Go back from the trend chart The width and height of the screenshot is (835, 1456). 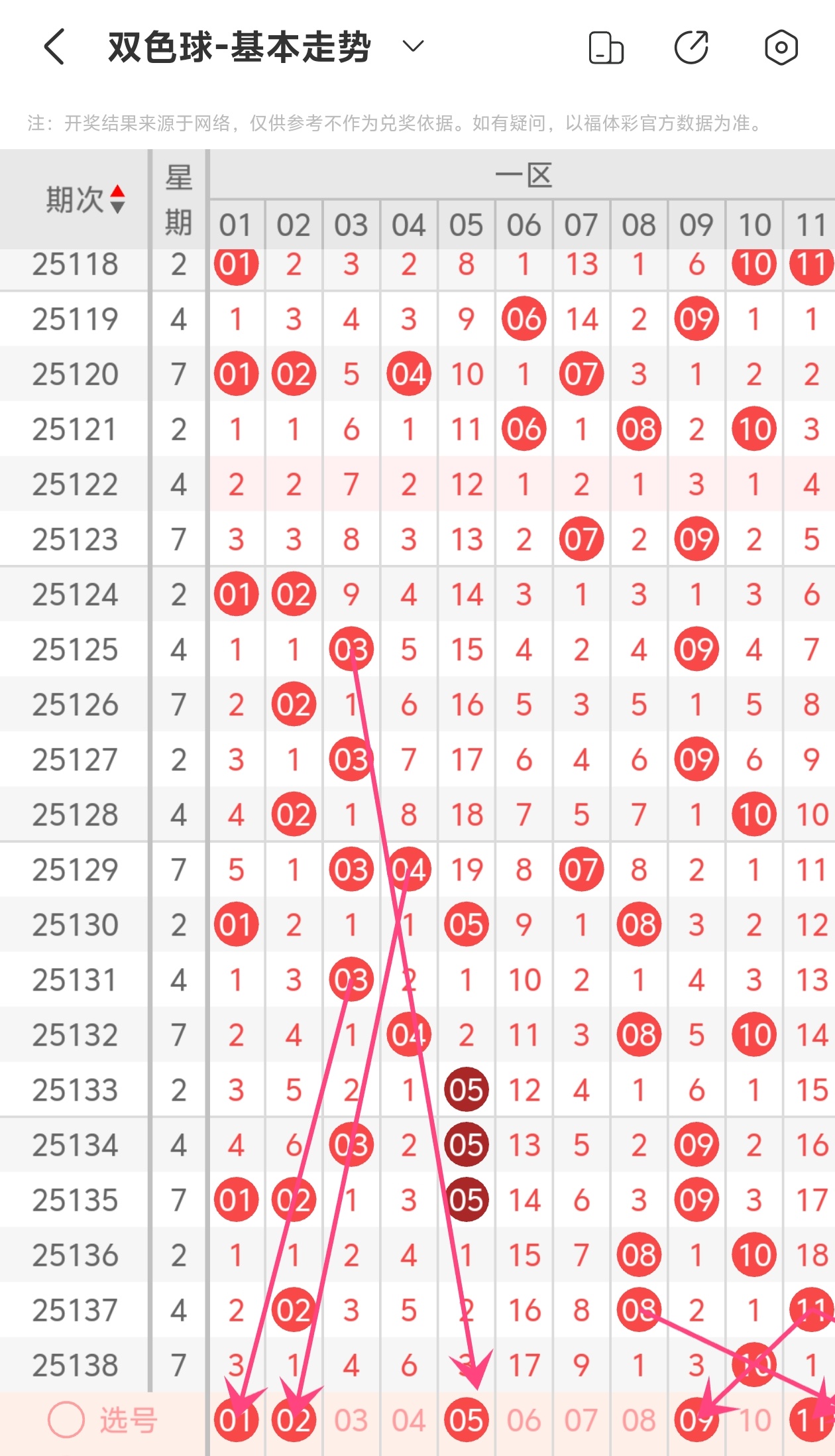[x=54, y=47]
